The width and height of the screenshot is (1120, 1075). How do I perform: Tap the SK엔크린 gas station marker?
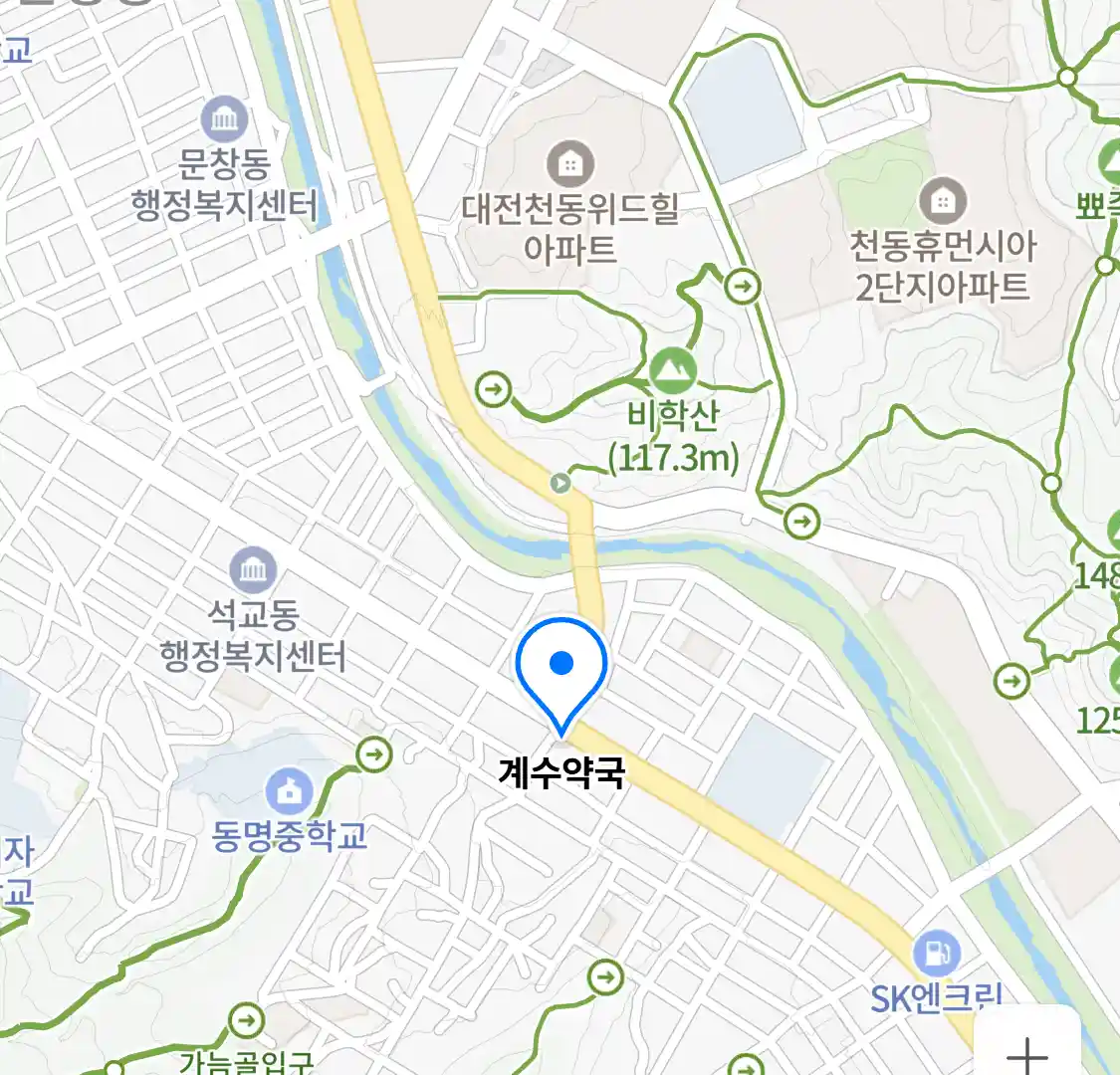coord(936,954)
